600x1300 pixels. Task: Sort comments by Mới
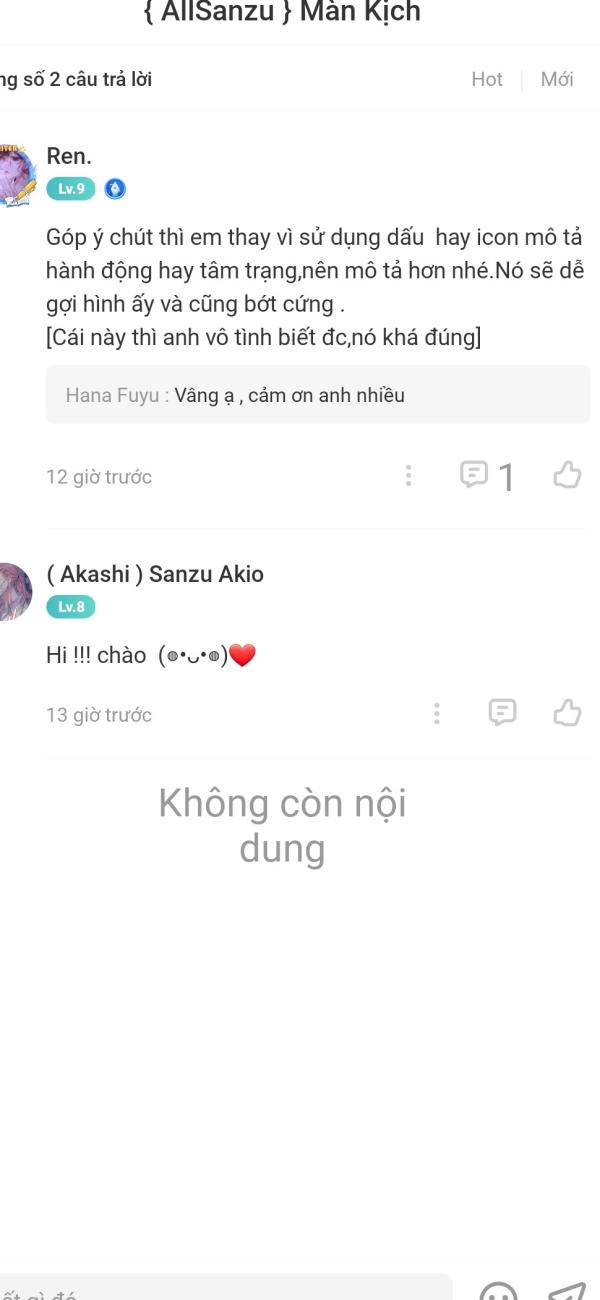(557, 80)
